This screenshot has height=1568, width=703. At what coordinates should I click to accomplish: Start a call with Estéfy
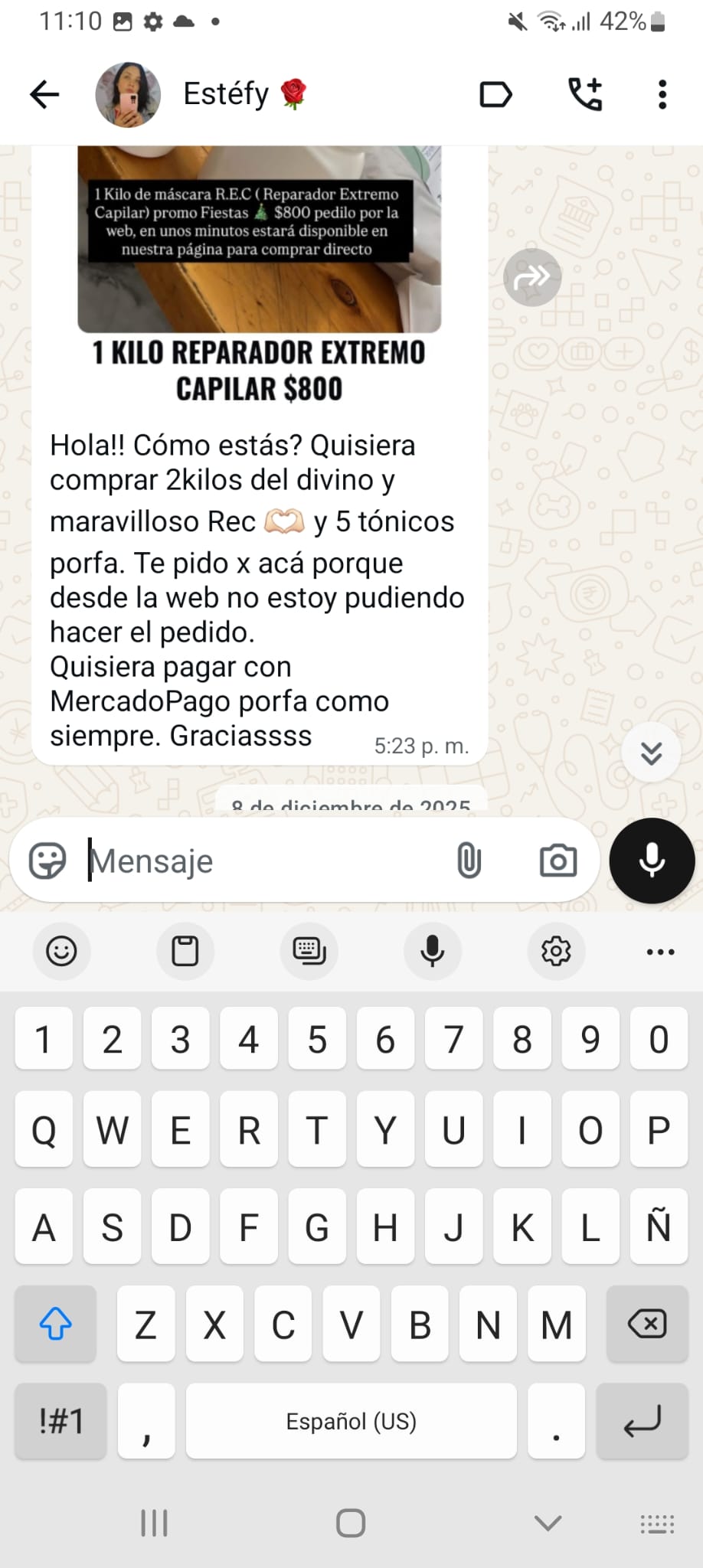[x=585, y=95]
